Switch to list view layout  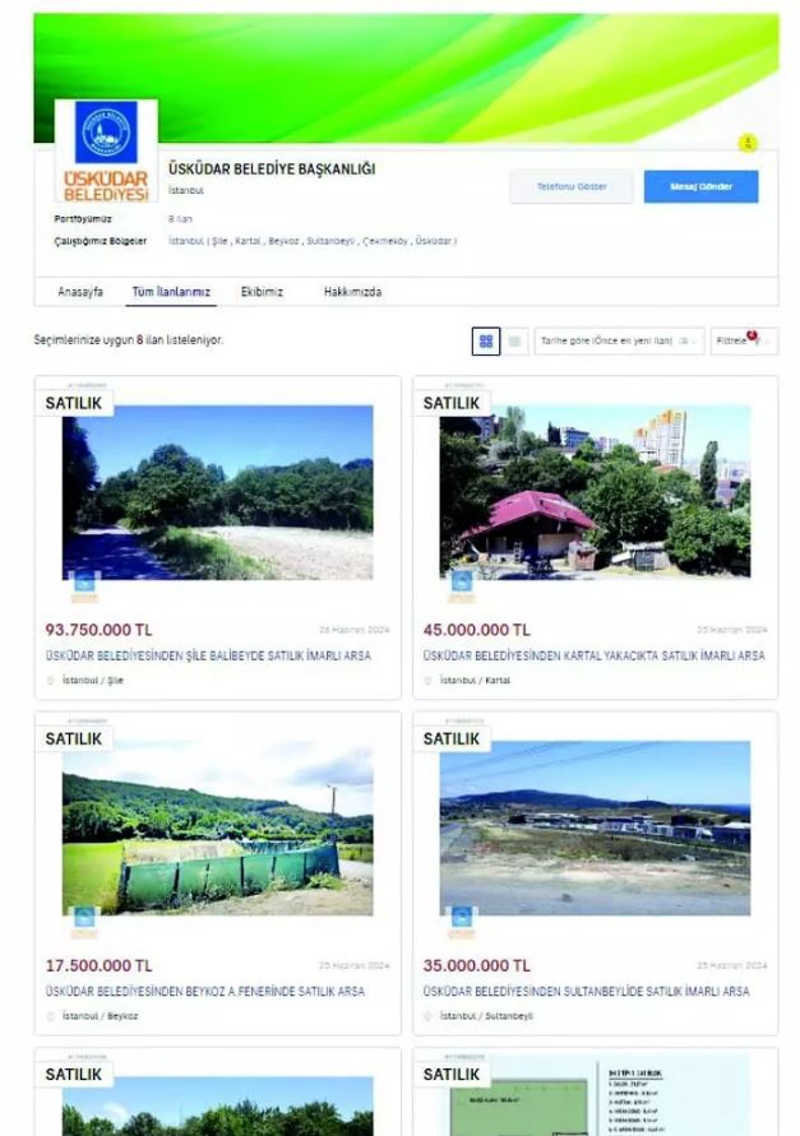514,341
